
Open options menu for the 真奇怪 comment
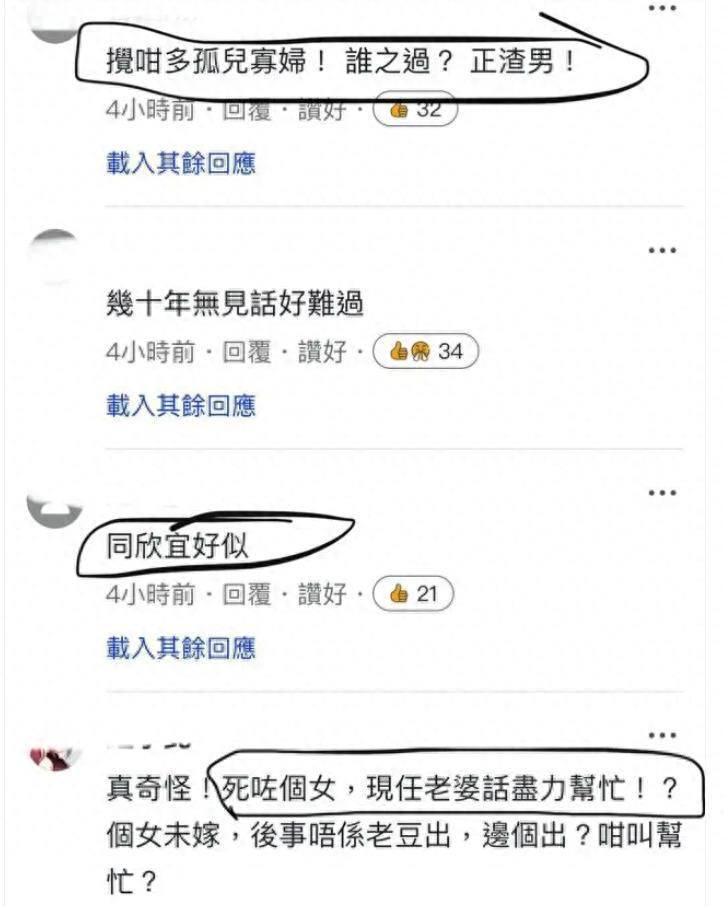pos(663,734)
